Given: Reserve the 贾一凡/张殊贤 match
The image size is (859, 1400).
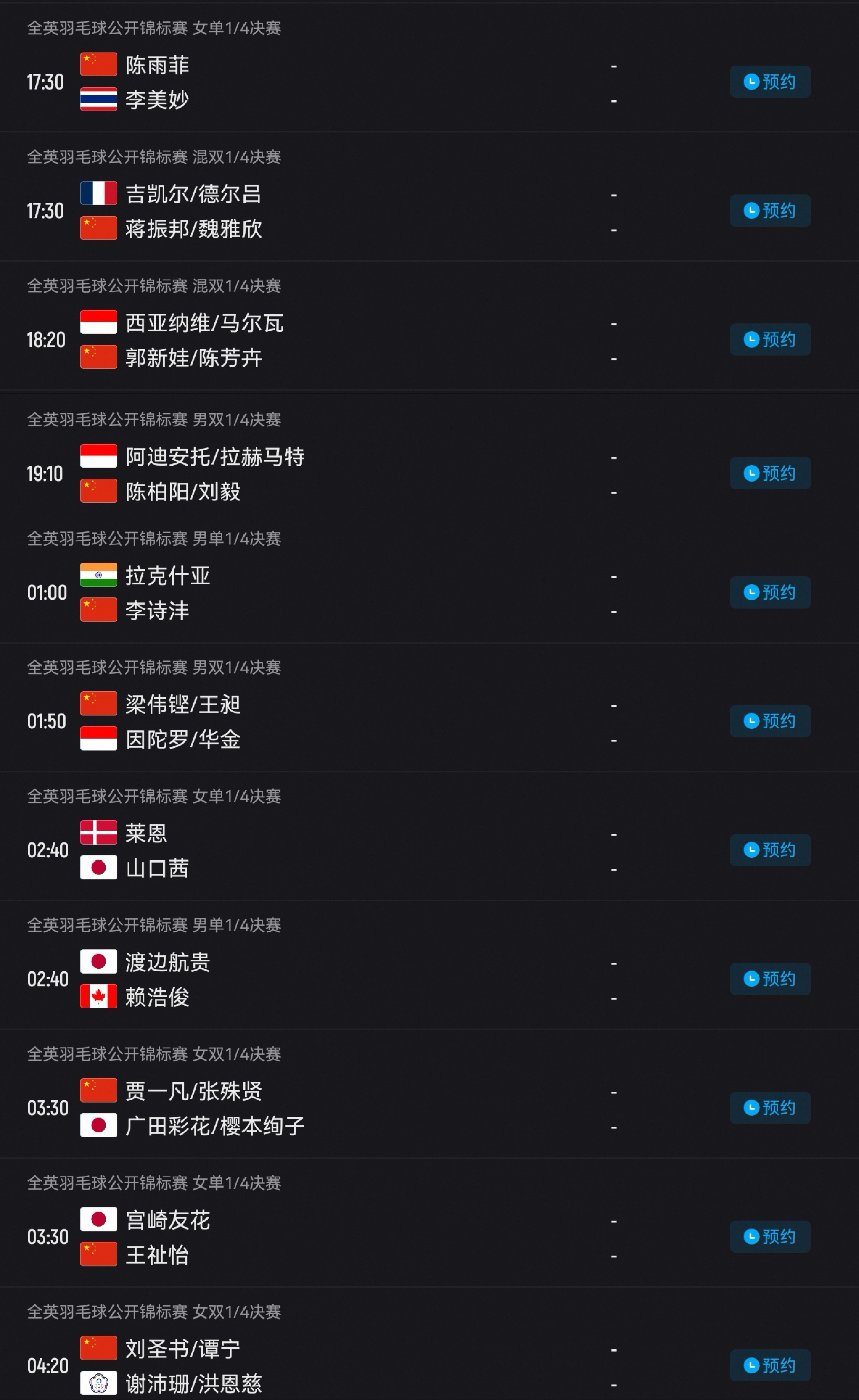Looking at the screenshot, I should pos(770,1108).
